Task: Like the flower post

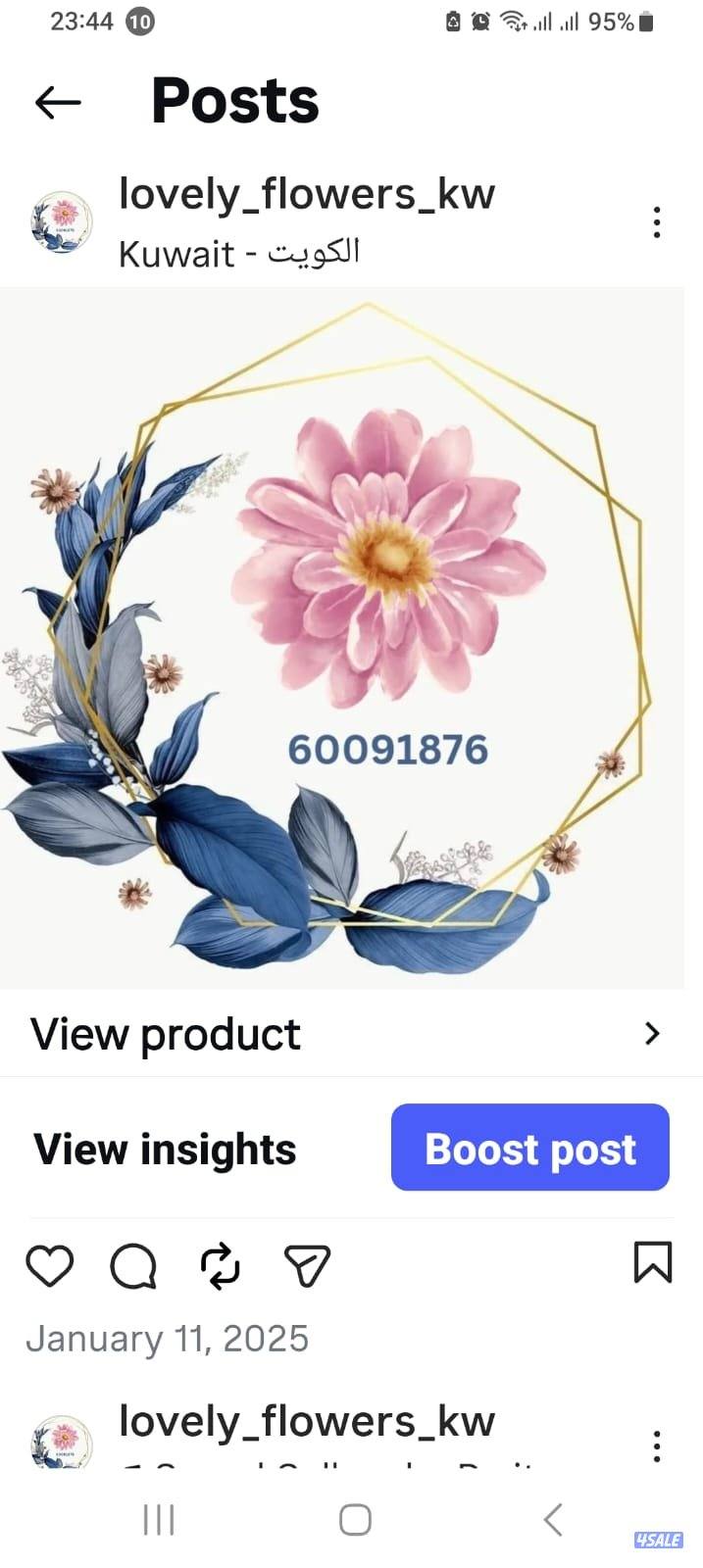Action: pos(49,1265)
